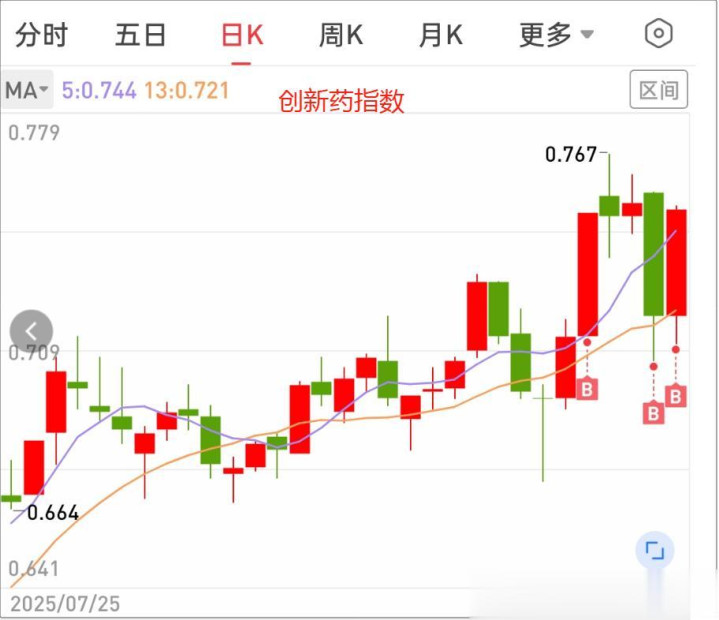Open chart settings hexagon icon
Screen dimensions: 719x620
click(x=658, y=34)
